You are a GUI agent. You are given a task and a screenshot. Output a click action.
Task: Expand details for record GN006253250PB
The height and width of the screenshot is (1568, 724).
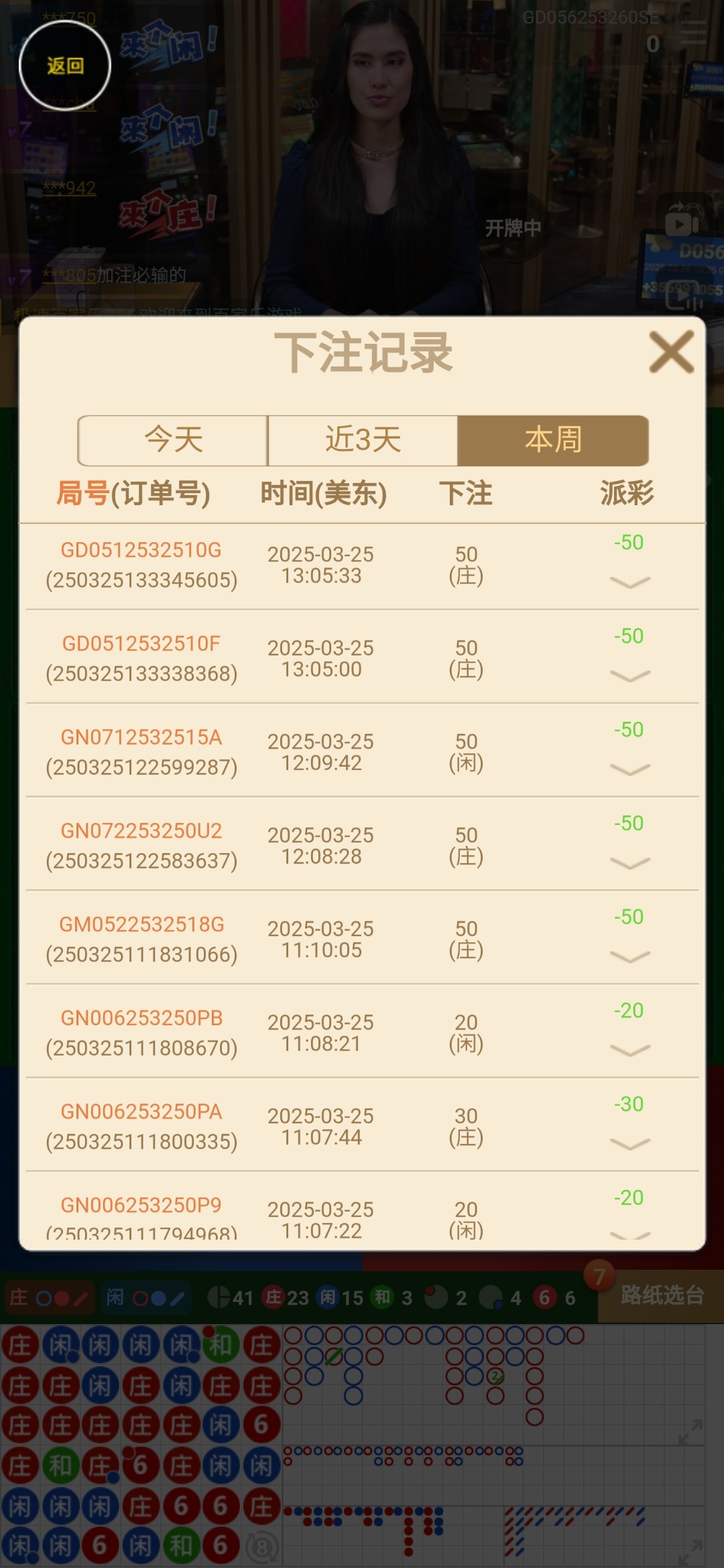(x=629, y=1050)
